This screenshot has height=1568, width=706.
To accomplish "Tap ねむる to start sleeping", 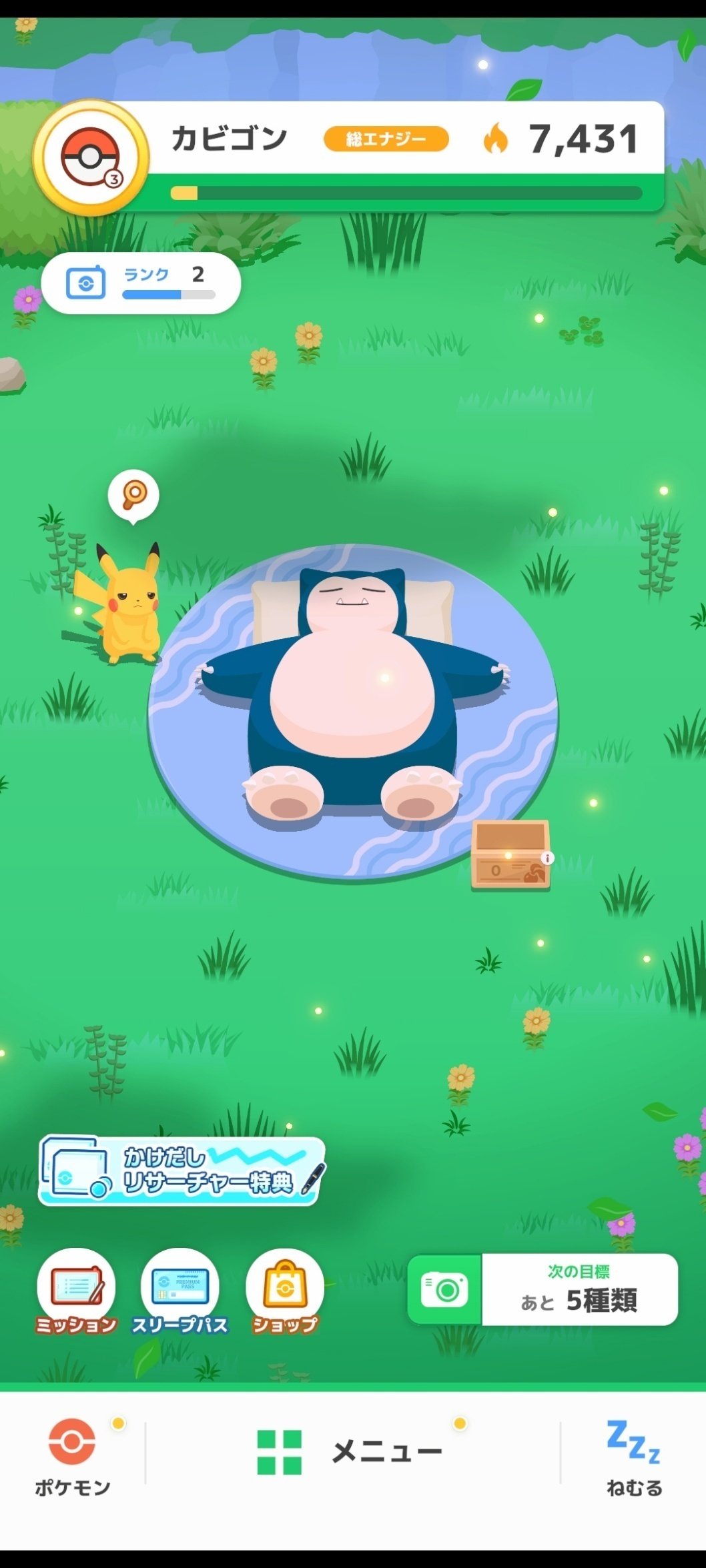I will [x=633, y=1457].
